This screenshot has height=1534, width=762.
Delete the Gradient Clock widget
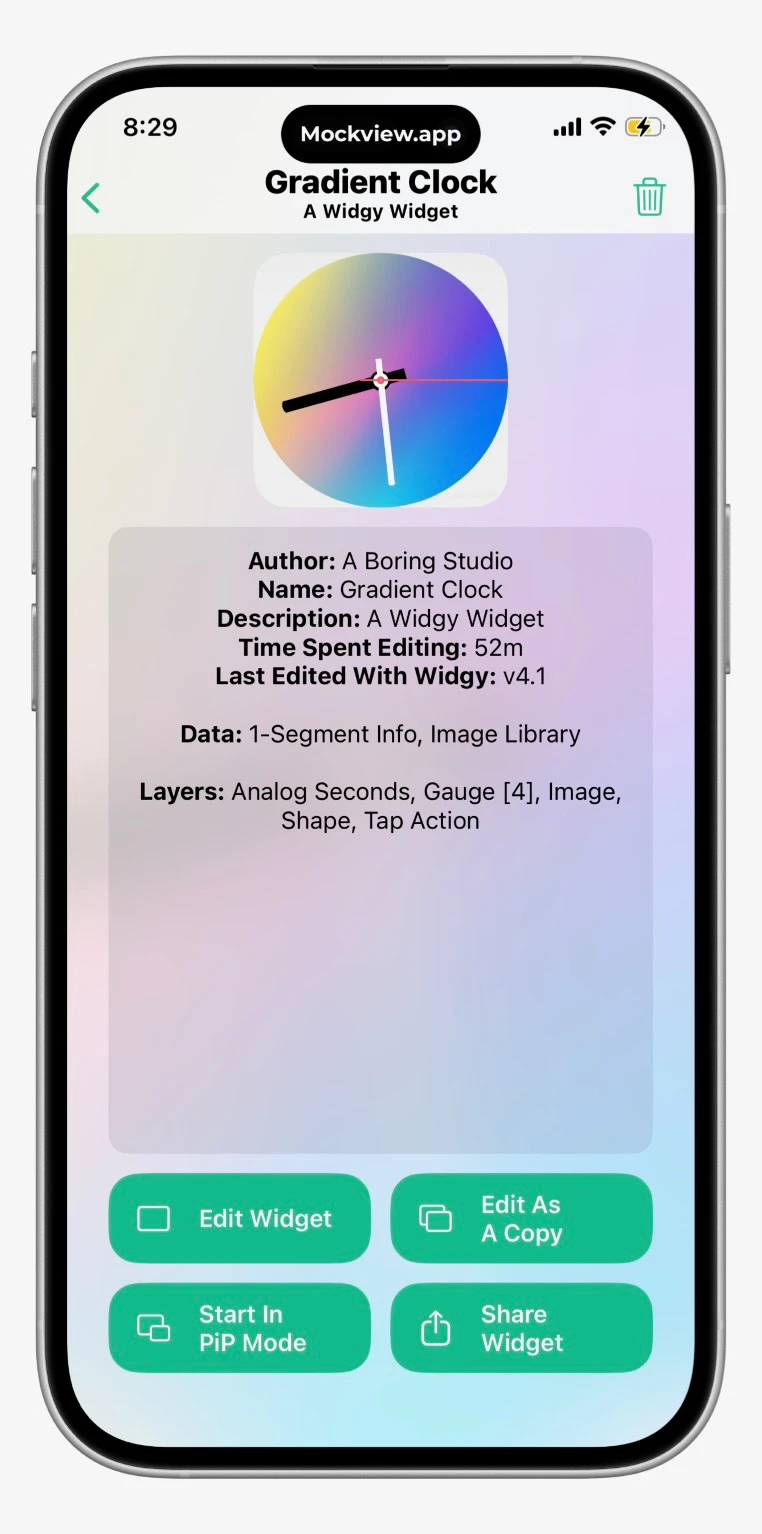coord(649,197)
